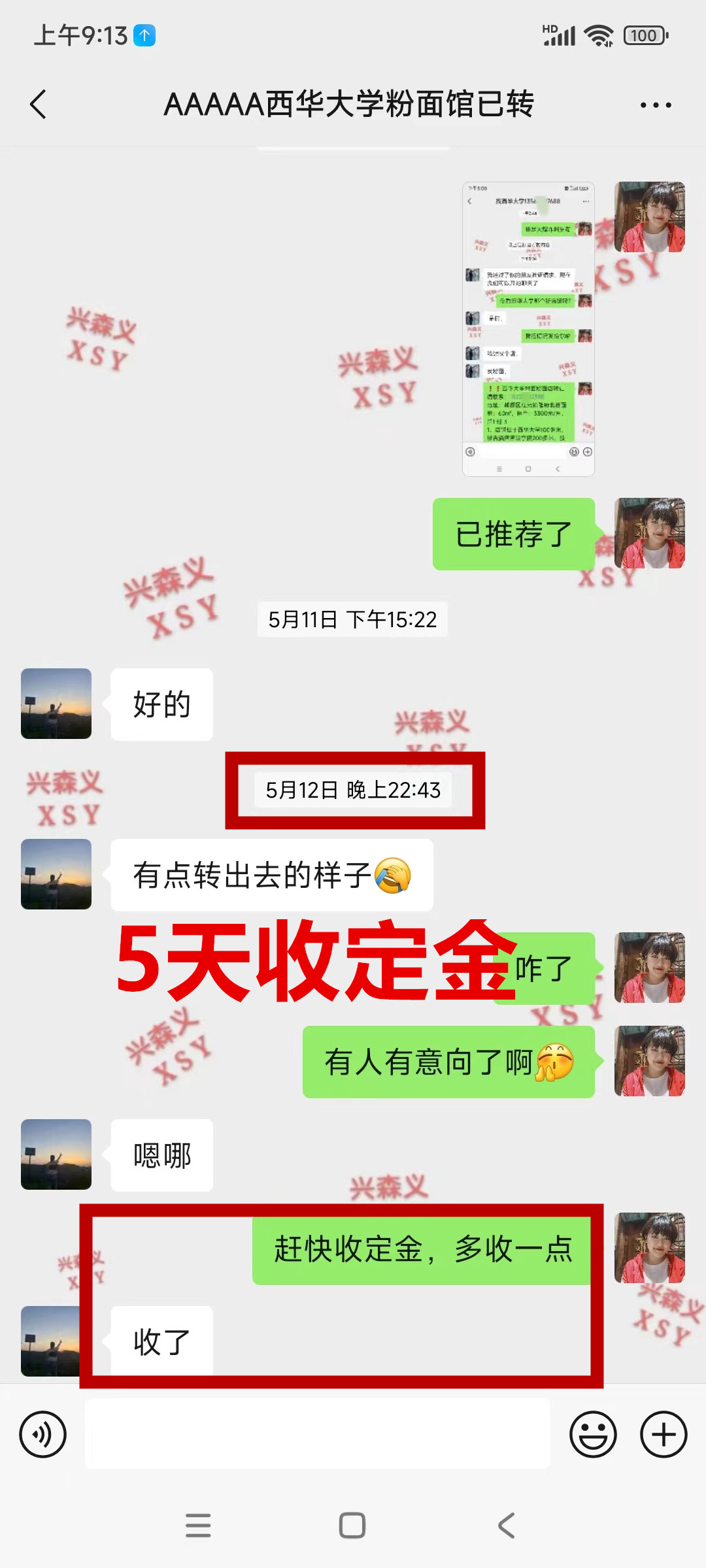Switch to voice message input
The image size is (706, 1568).
(x=43, y=1434)
